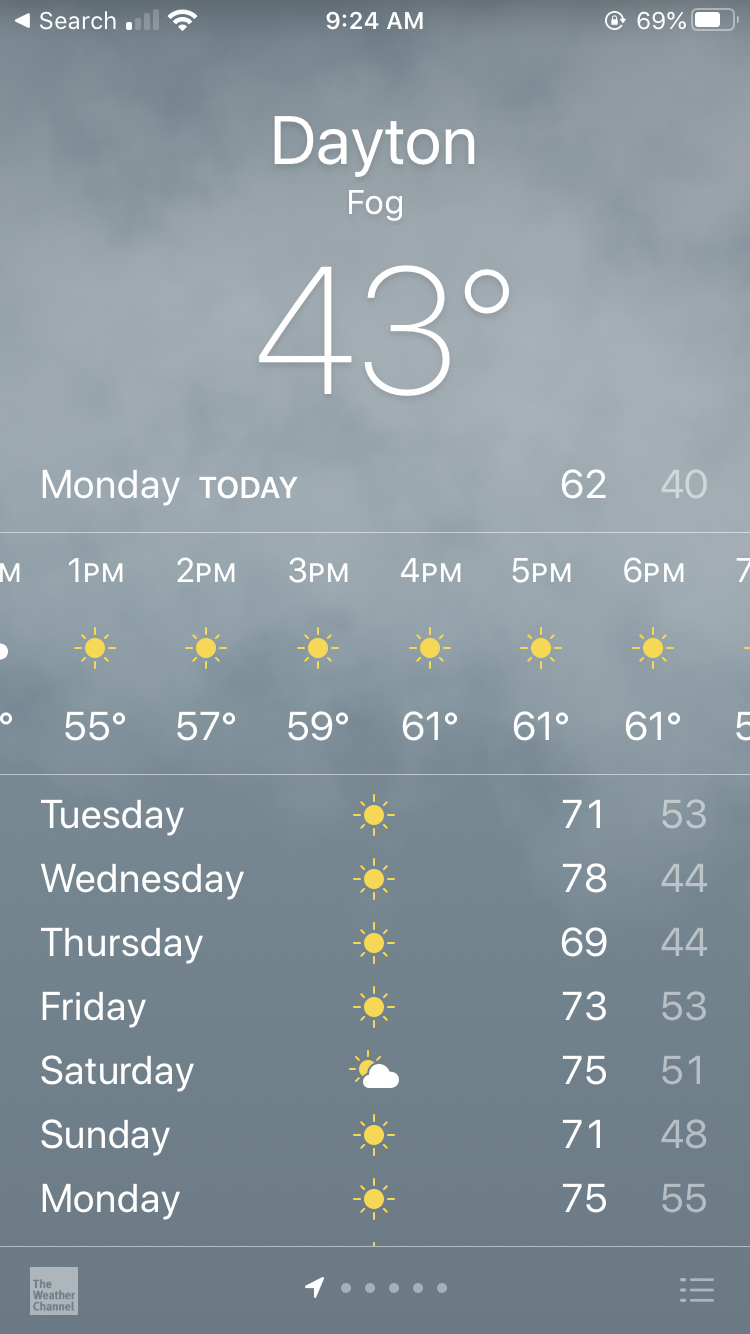Open the city list icon

point(696,1290)
